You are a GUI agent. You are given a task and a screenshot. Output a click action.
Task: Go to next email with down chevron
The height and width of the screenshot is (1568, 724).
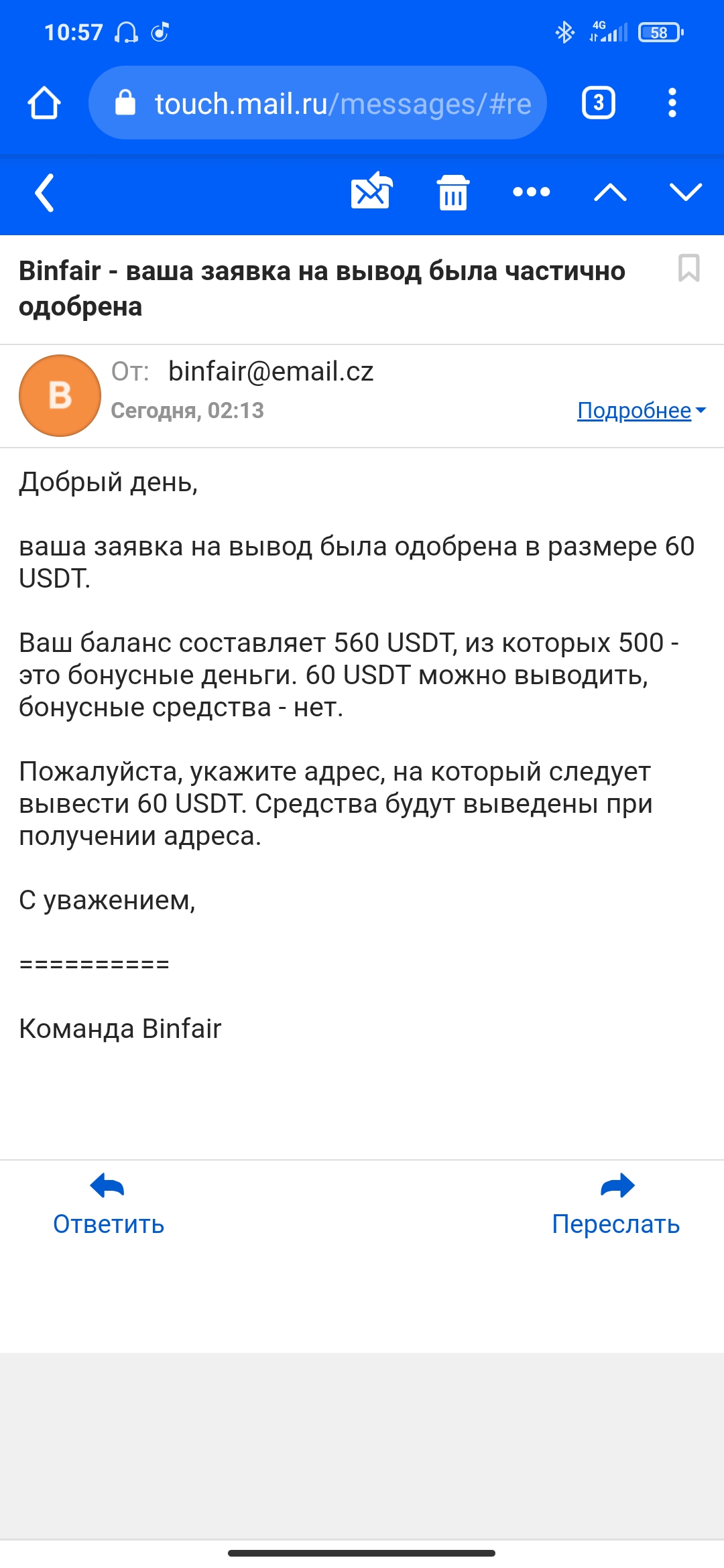click(x=684, y=192)
